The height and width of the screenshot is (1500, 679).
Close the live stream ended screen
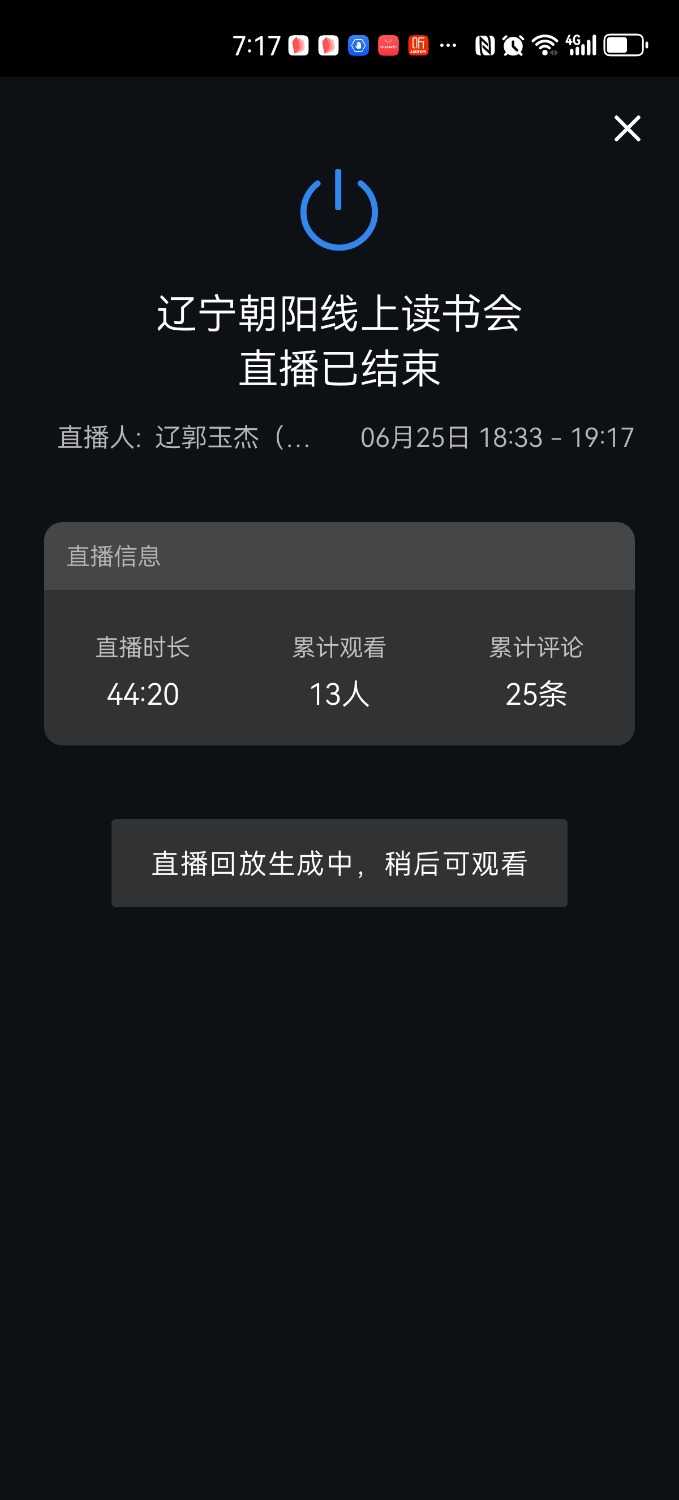point(627,128)
